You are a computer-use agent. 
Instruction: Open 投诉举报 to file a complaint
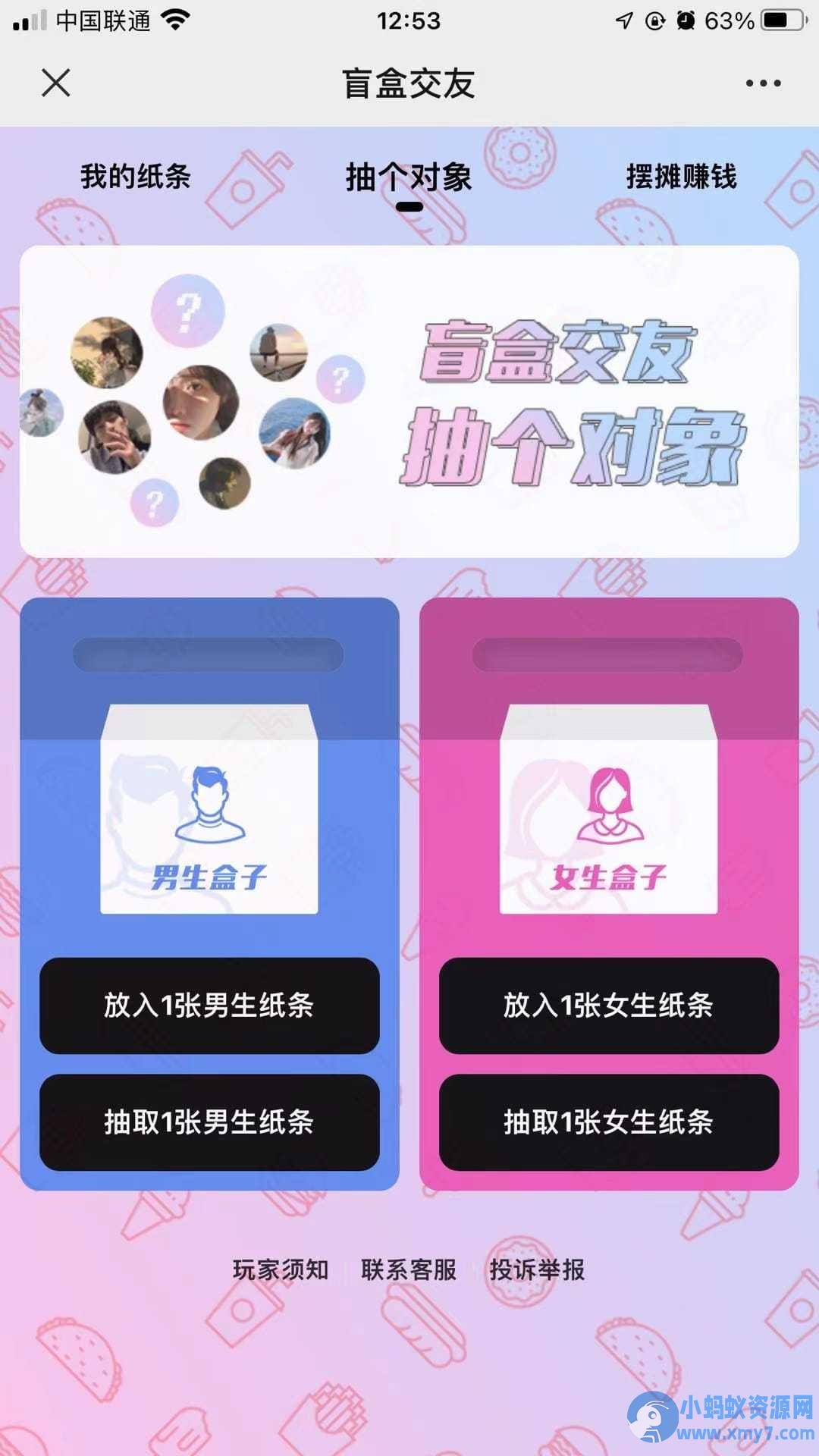(x=537, y=1269)
